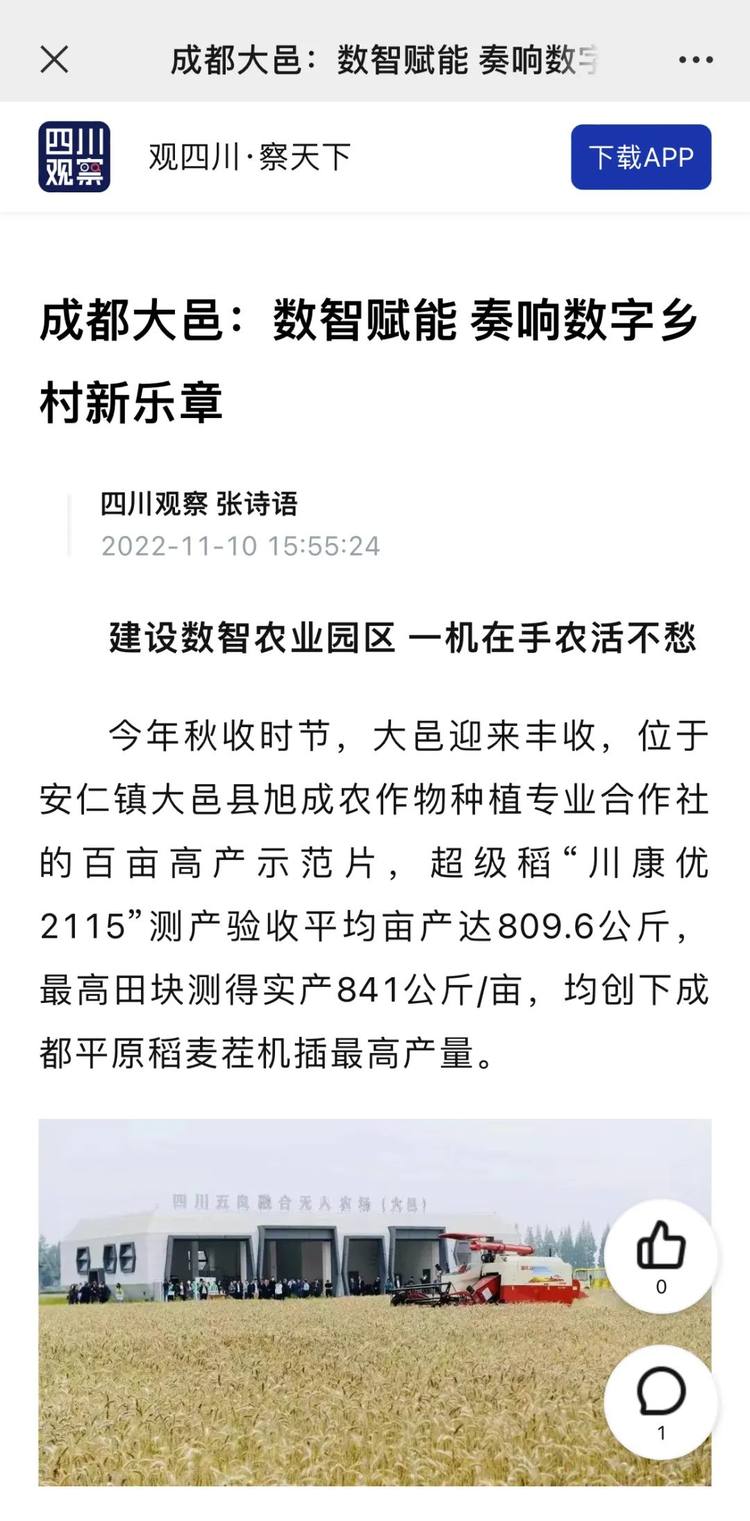Image resolution: width=750 pixels, height=1521 pixels.
Task: Tap the 下载APP button
Action: (641, 157)
